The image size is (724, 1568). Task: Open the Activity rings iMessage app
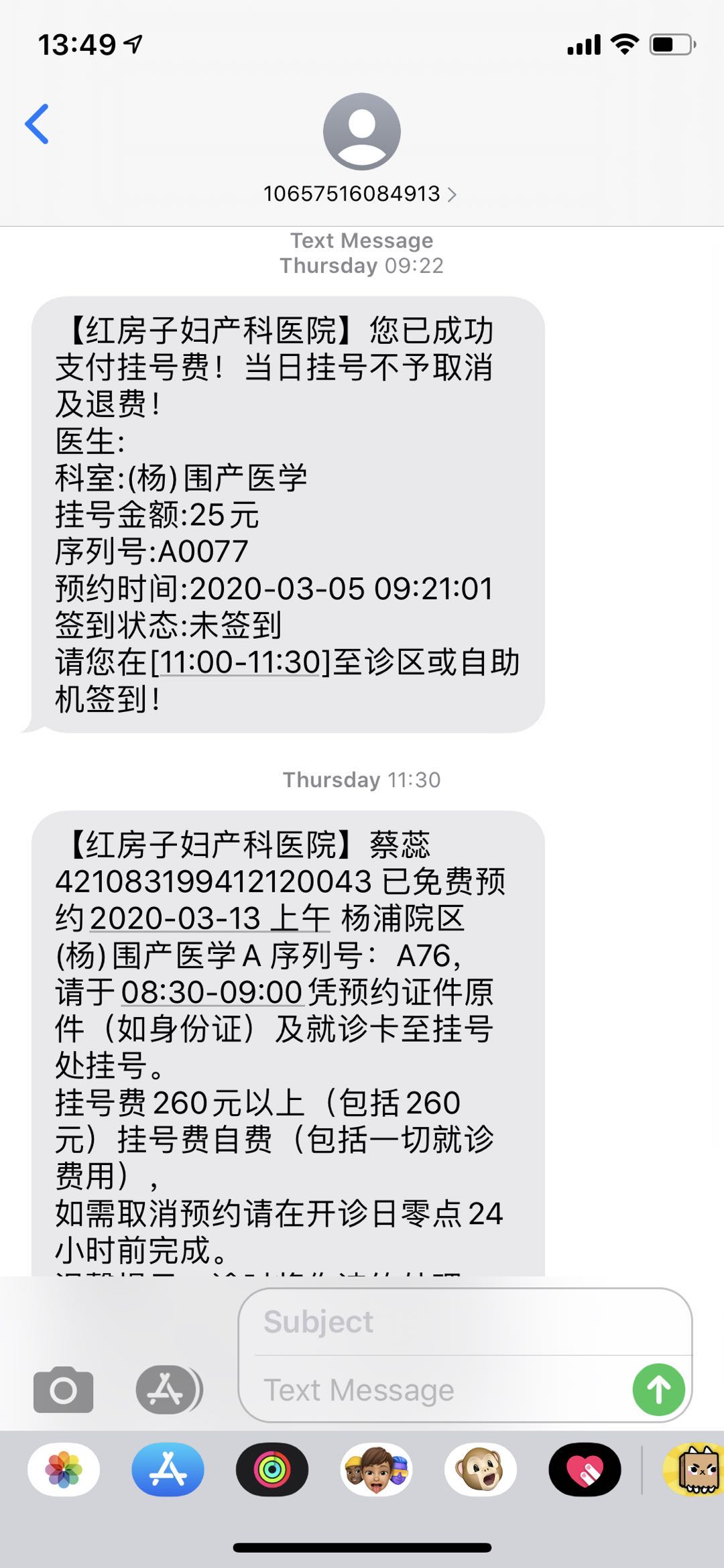(x=271, y=1471)
